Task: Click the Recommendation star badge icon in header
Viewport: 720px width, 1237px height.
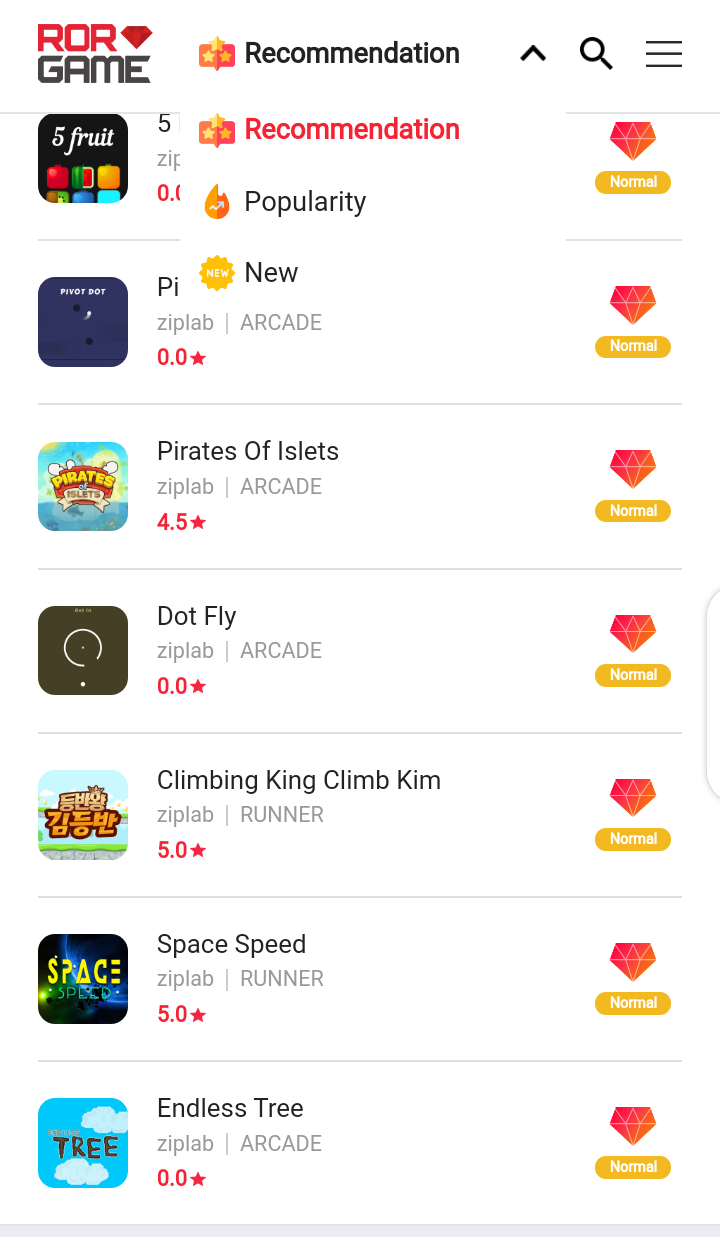Action: 216,53
